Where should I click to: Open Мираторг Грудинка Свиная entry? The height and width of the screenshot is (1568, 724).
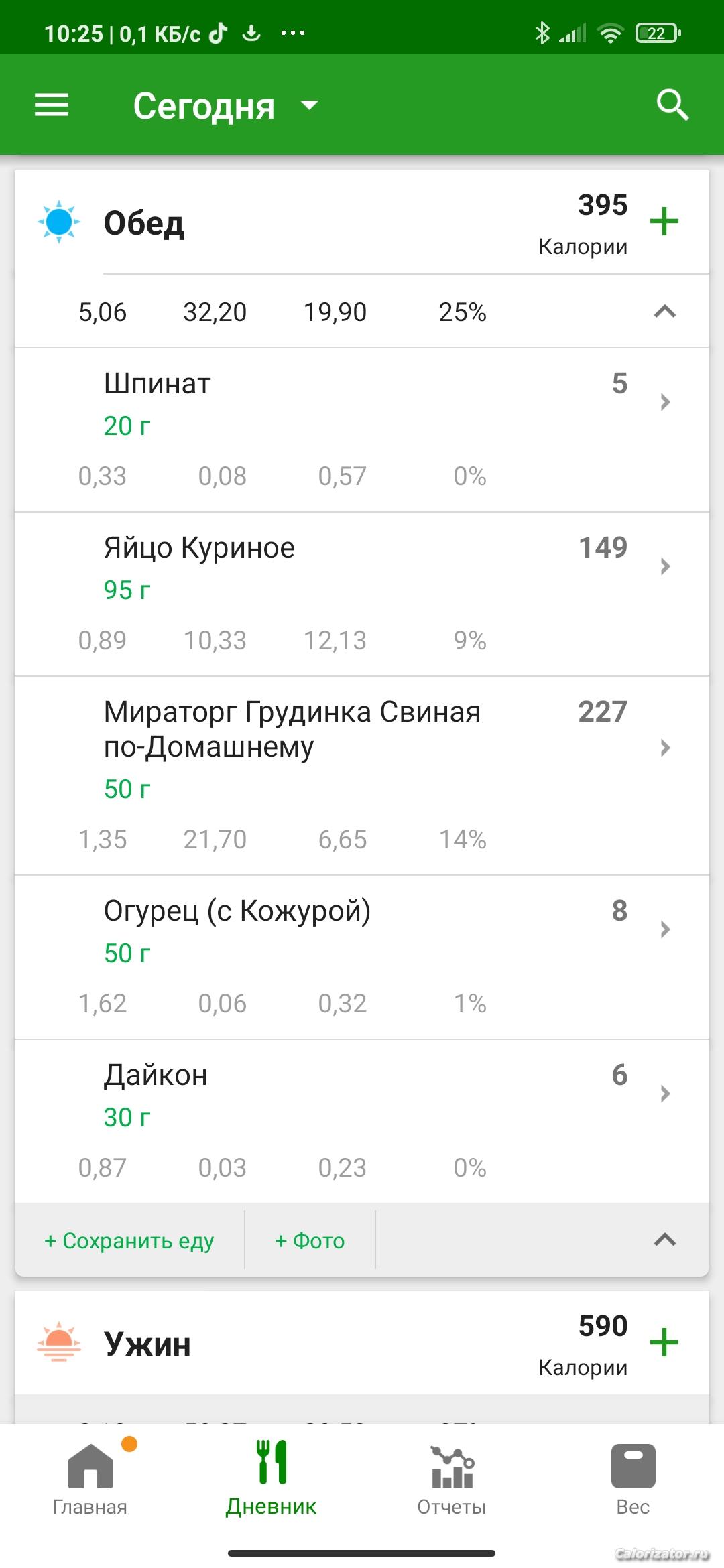362,776
